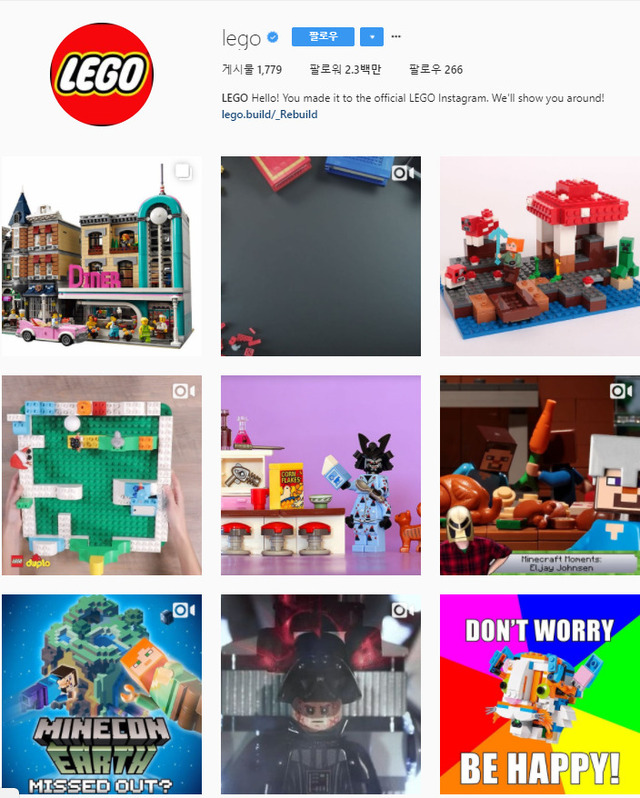Open the LEGO profile picture
This screenshot has width=640, height=798.
pos(102,74)
